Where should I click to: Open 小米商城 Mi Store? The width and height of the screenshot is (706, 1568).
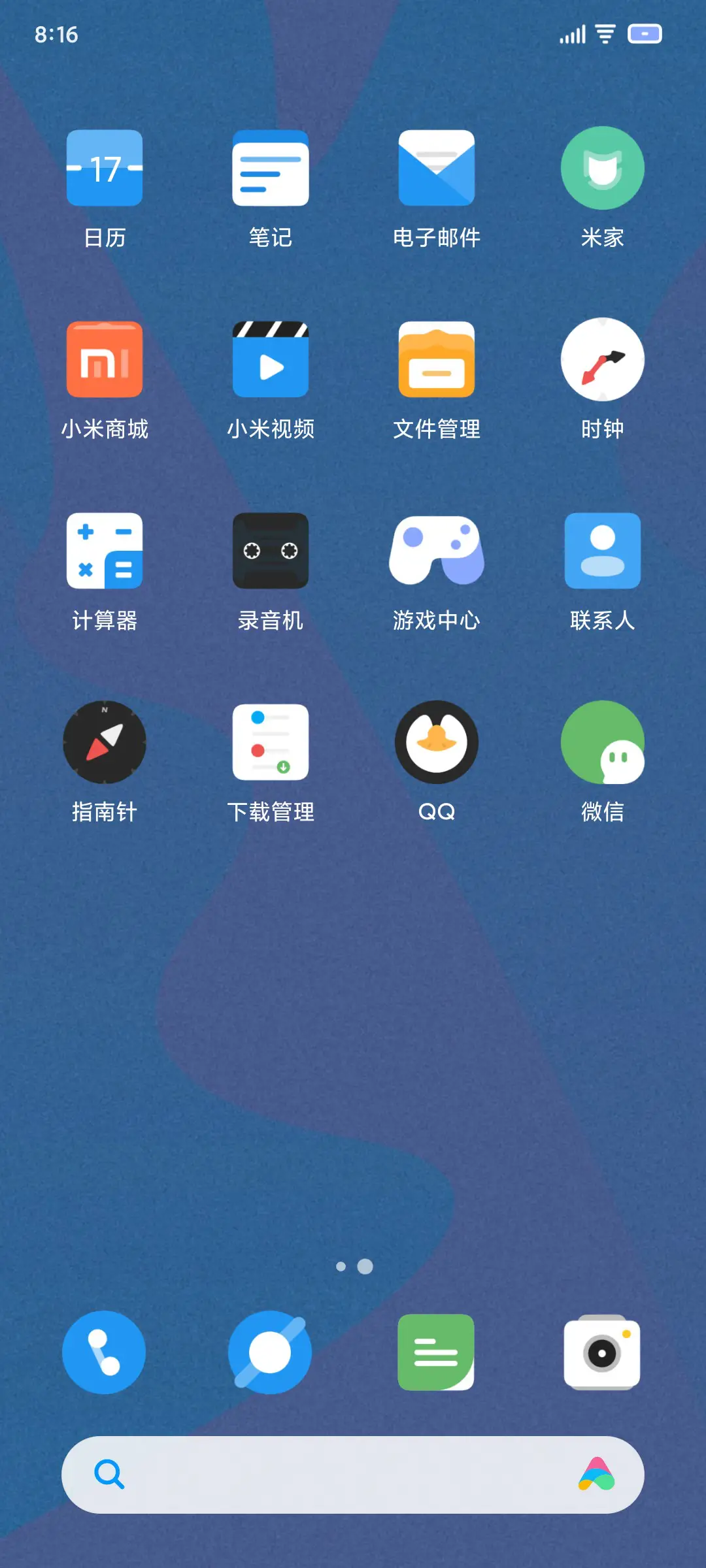pos(105,360)
